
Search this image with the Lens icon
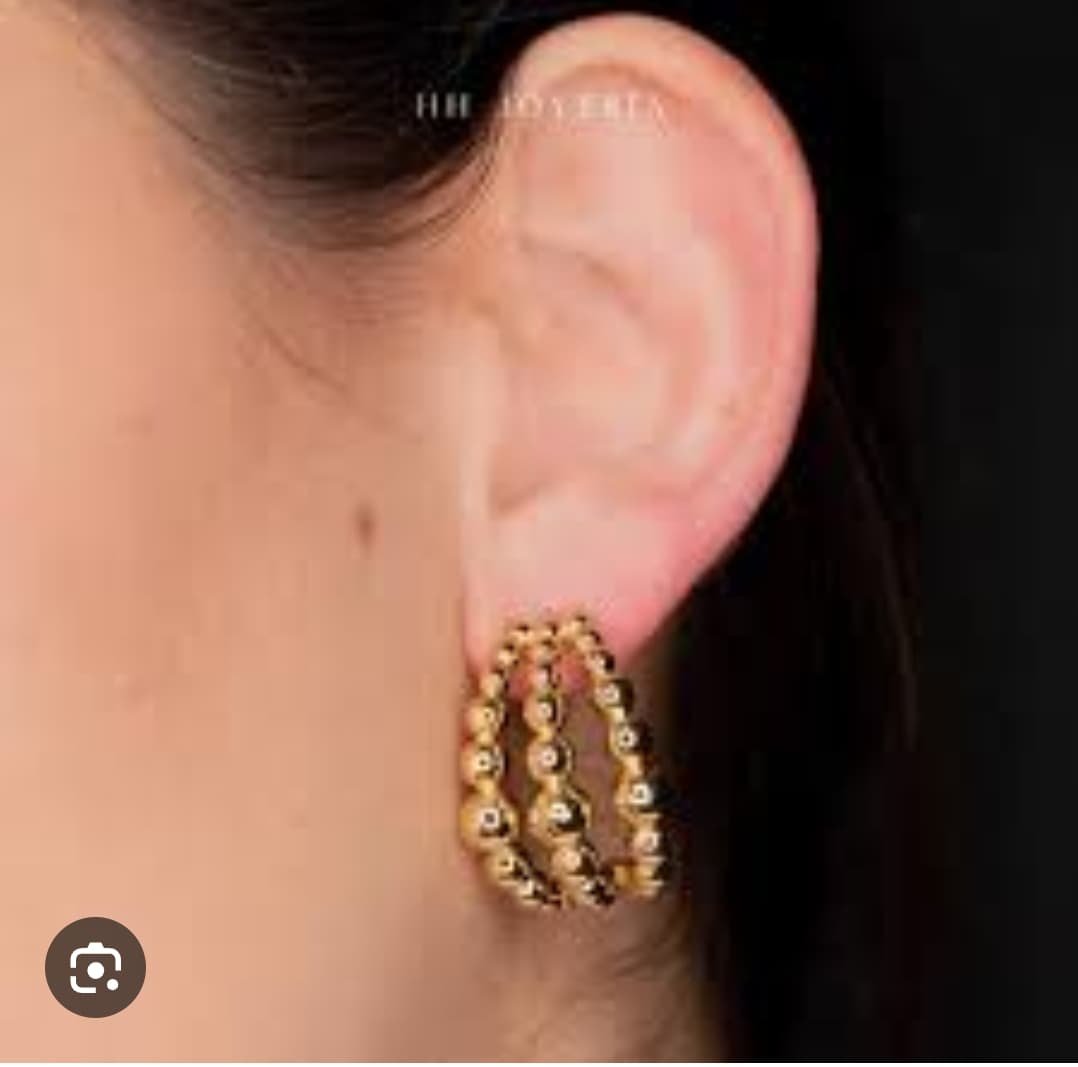coord(96,967)
